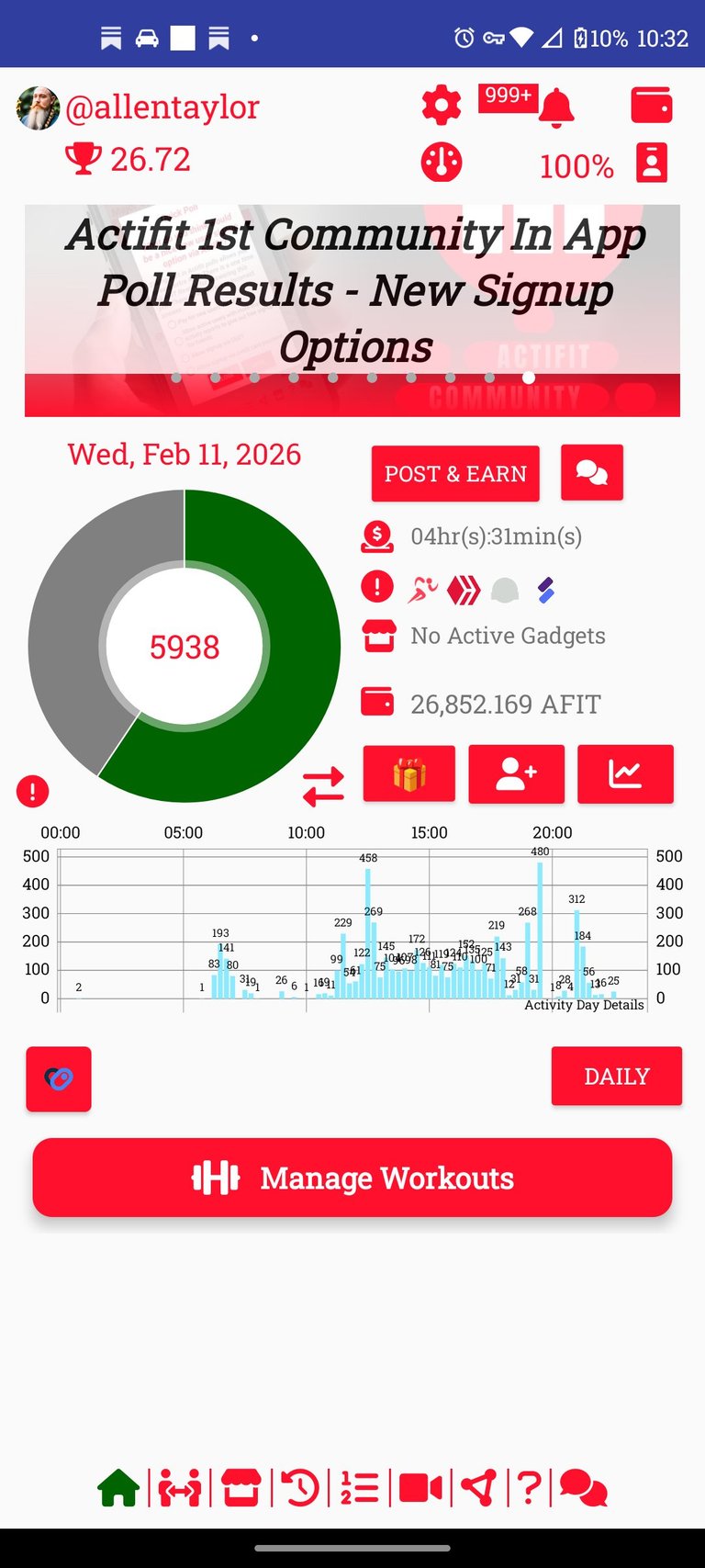The height and width of the screenshot is (1568, 705).
Task: Open the settings gear
Action: click(442, 106)
